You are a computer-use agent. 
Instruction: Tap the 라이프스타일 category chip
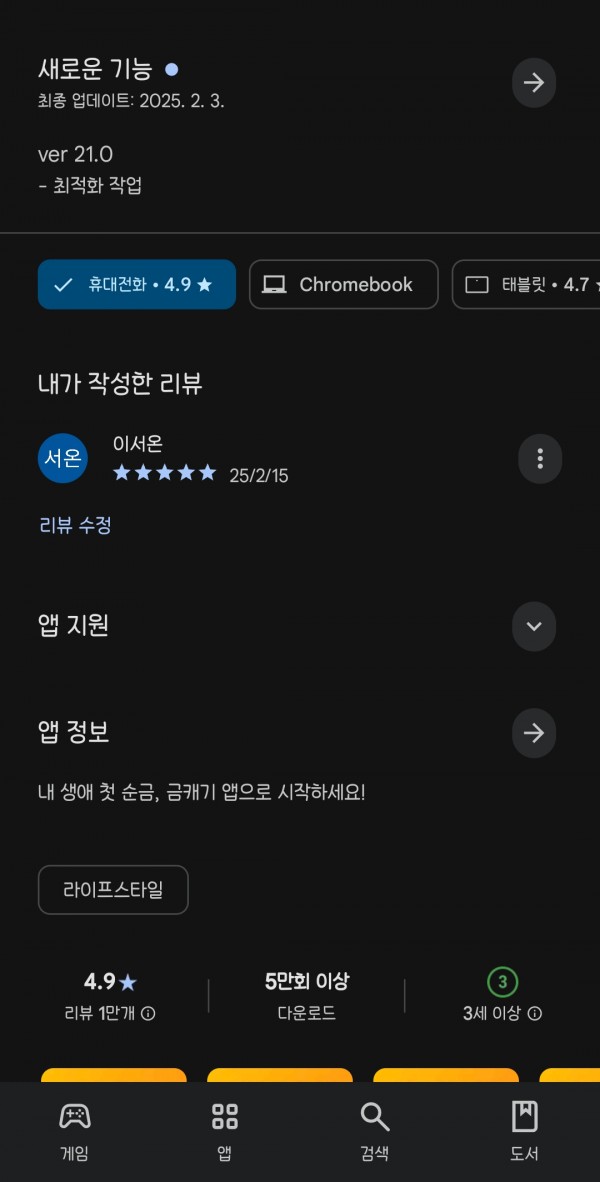(113, 890)
